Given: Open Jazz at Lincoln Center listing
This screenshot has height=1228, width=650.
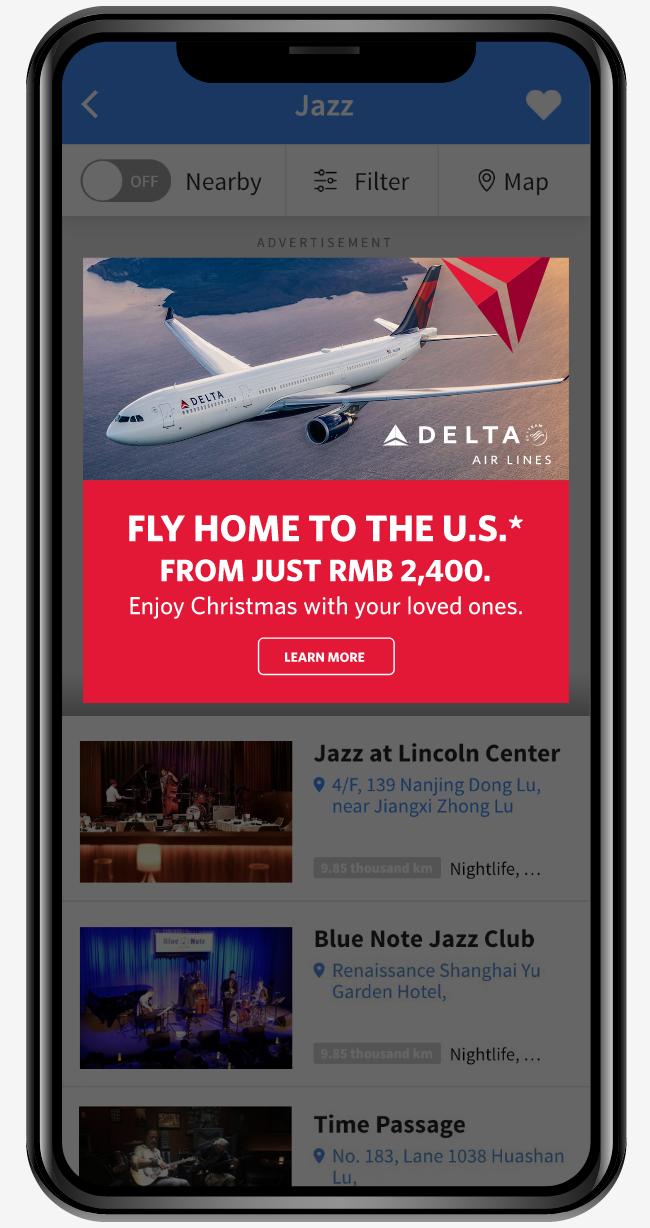Looking at the screenshot, I should click(x=436, y=753).
